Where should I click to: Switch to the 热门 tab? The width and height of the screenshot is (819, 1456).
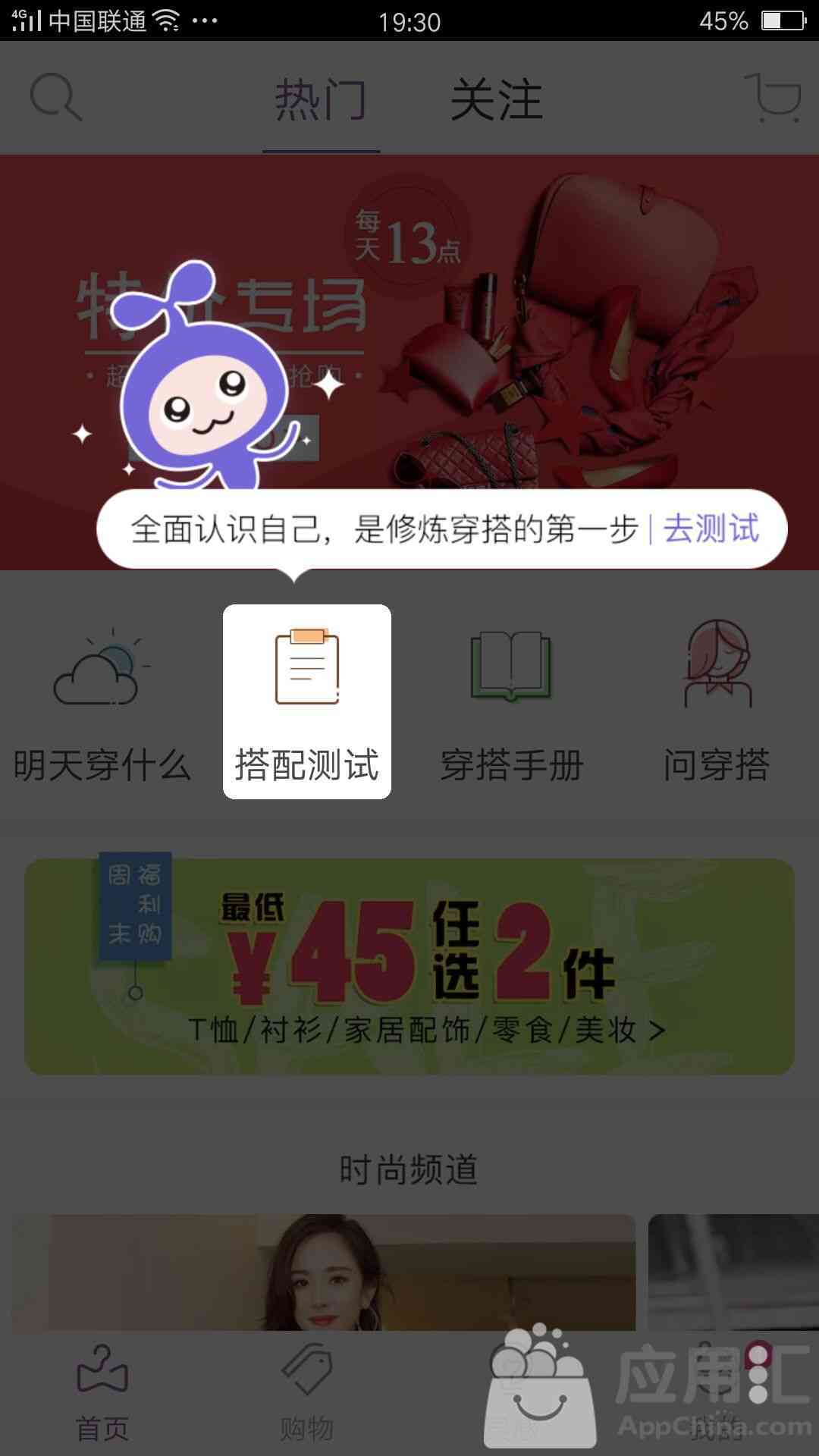click(x=321, y=100)
